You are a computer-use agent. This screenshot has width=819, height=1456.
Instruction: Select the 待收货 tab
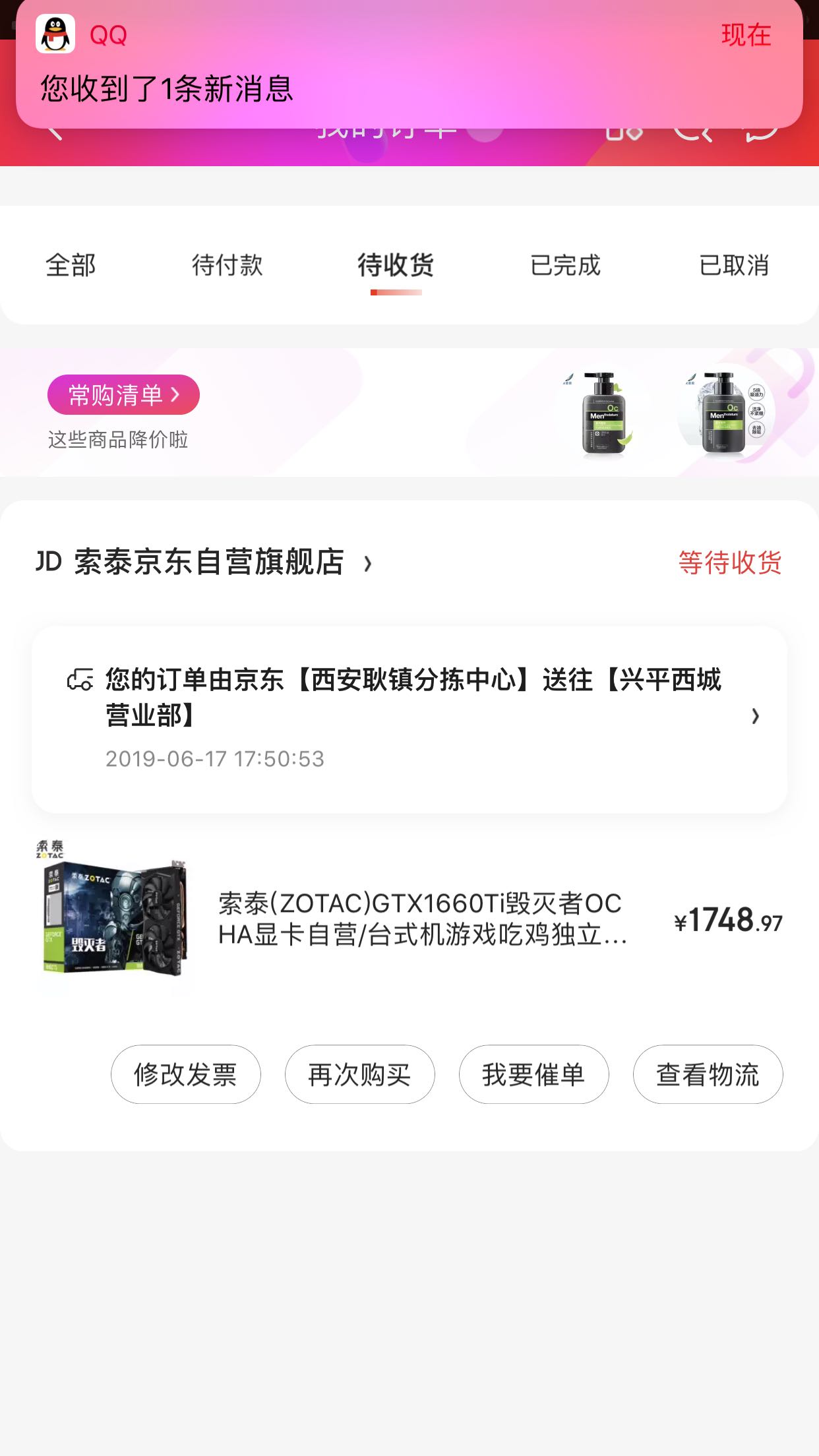pyautogui.click(x=396, y=265)
